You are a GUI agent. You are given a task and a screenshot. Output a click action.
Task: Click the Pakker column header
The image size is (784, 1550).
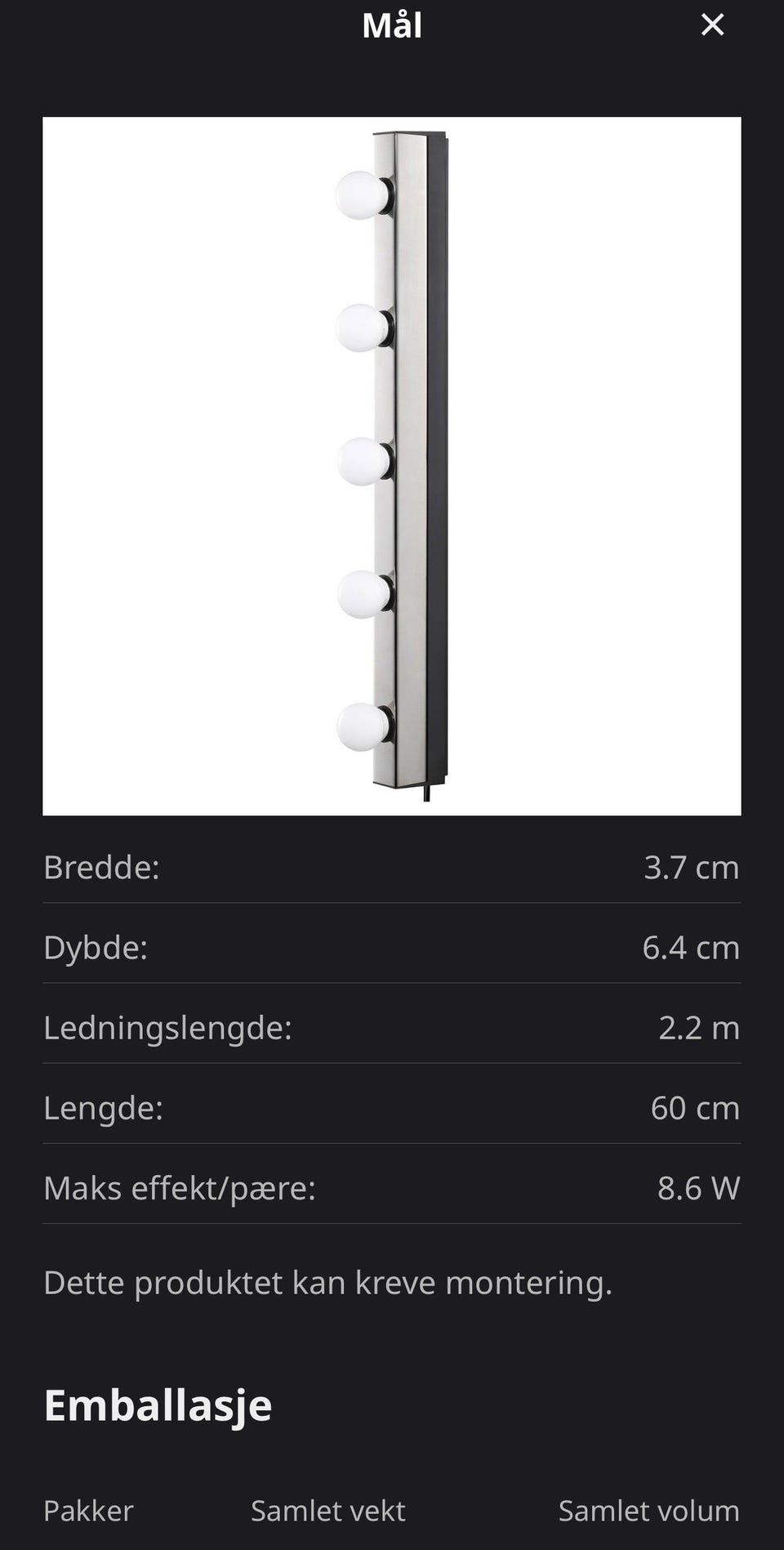(x=87, y=1510)
